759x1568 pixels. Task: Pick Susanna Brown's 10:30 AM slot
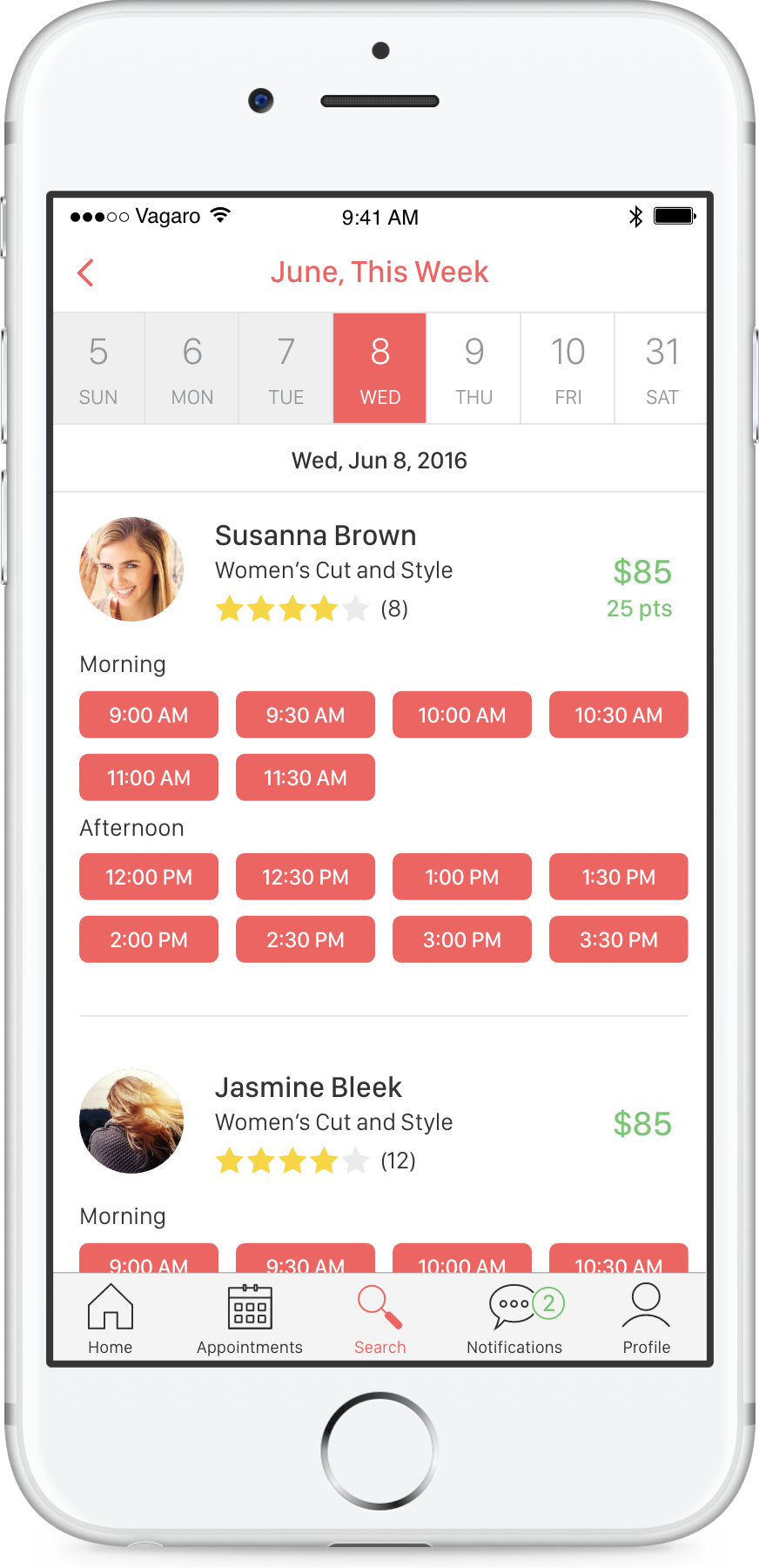[618, 715]
